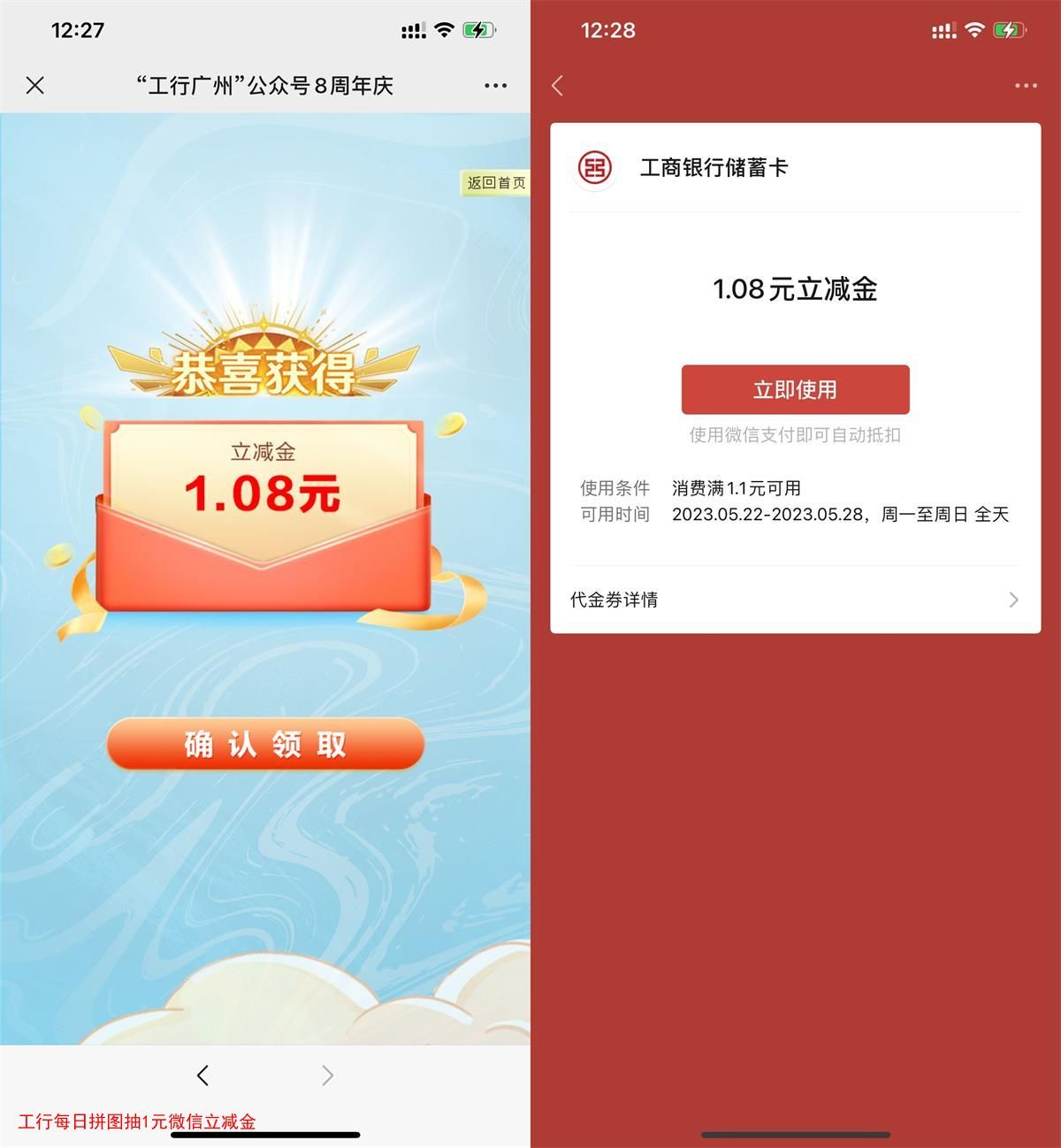1061x1148 pixels.
Task: Go back from the red voucher page
Action: [557, 86]
